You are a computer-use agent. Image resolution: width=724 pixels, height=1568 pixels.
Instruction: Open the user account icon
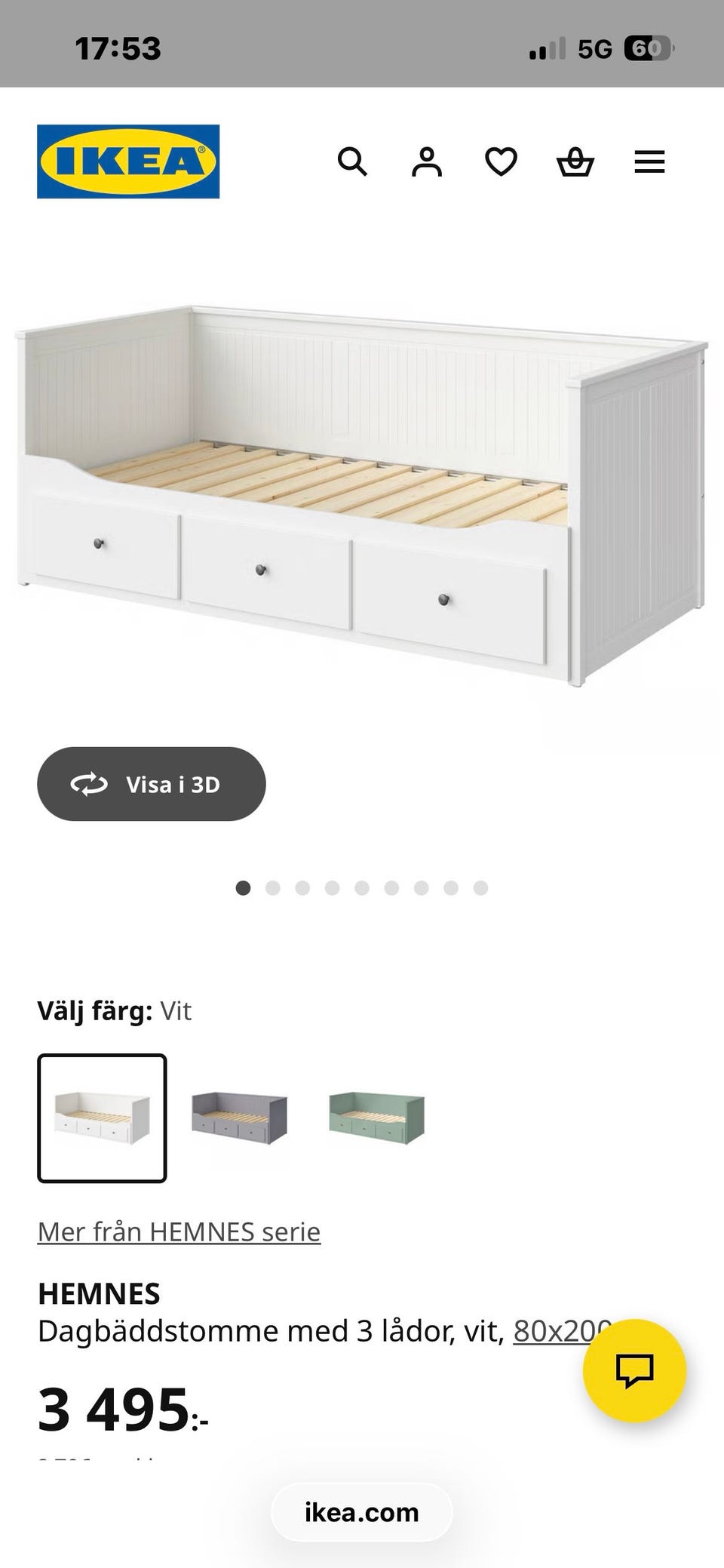pos(426,162)
